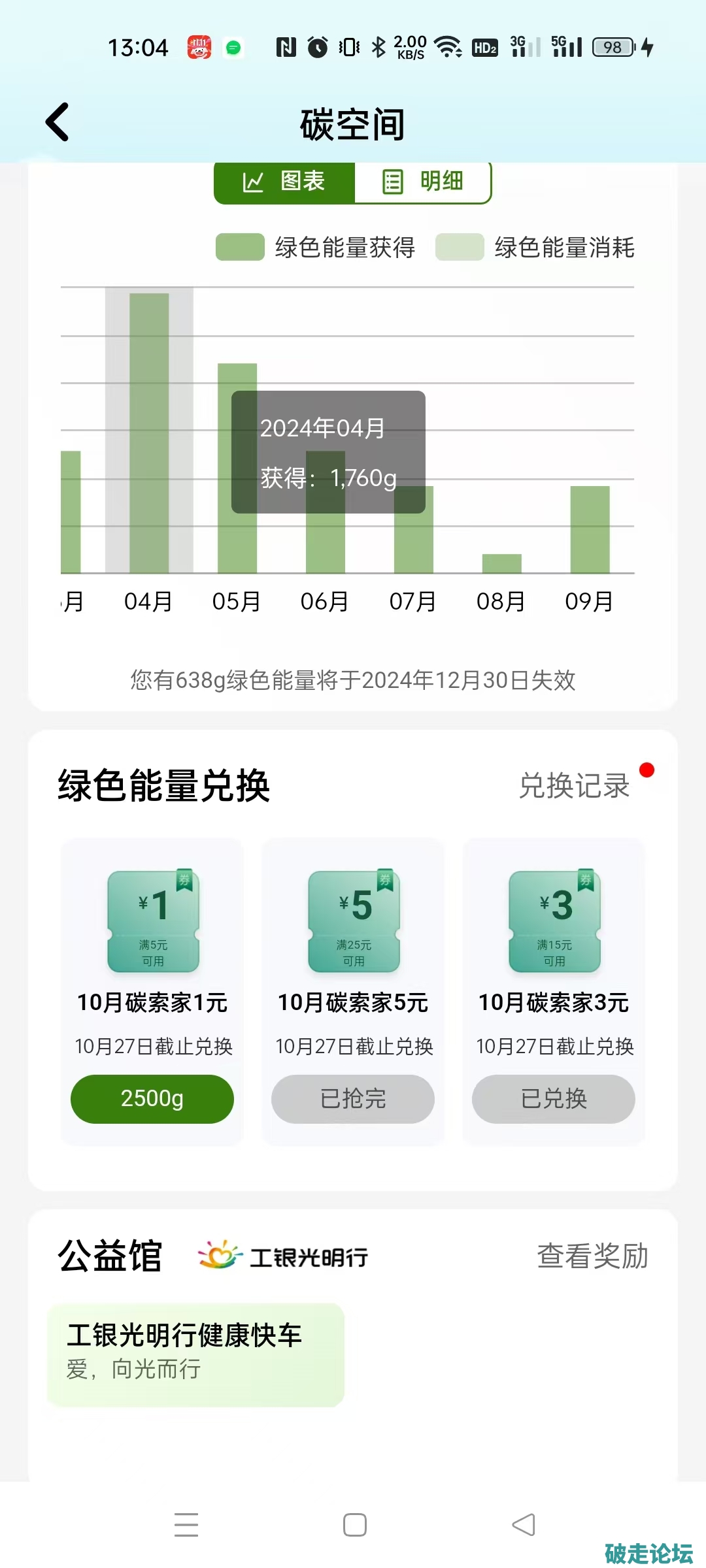Viewport: 706px width, 1568px height.
Task: Toggle the 绿色能量消耗 legend series
Action: point(535,248)
